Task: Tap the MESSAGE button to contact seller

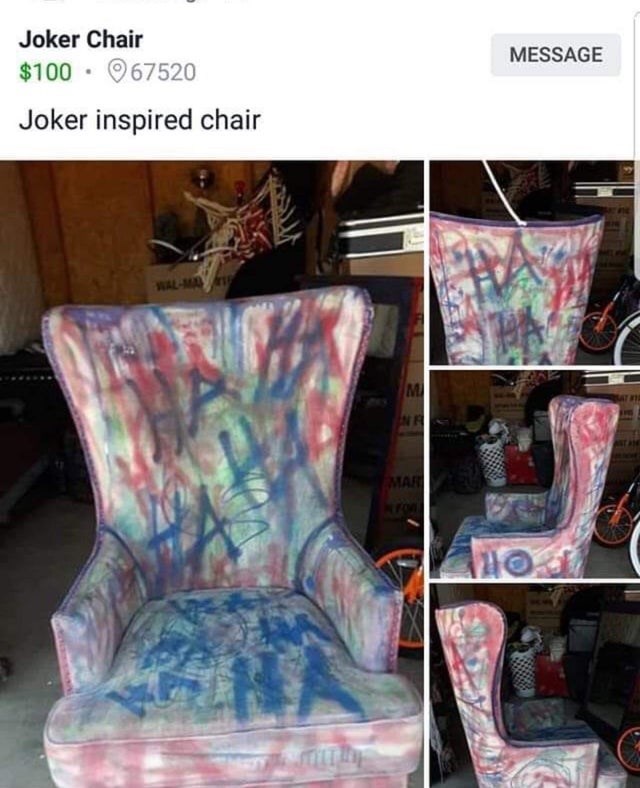Action: [555, 55]
